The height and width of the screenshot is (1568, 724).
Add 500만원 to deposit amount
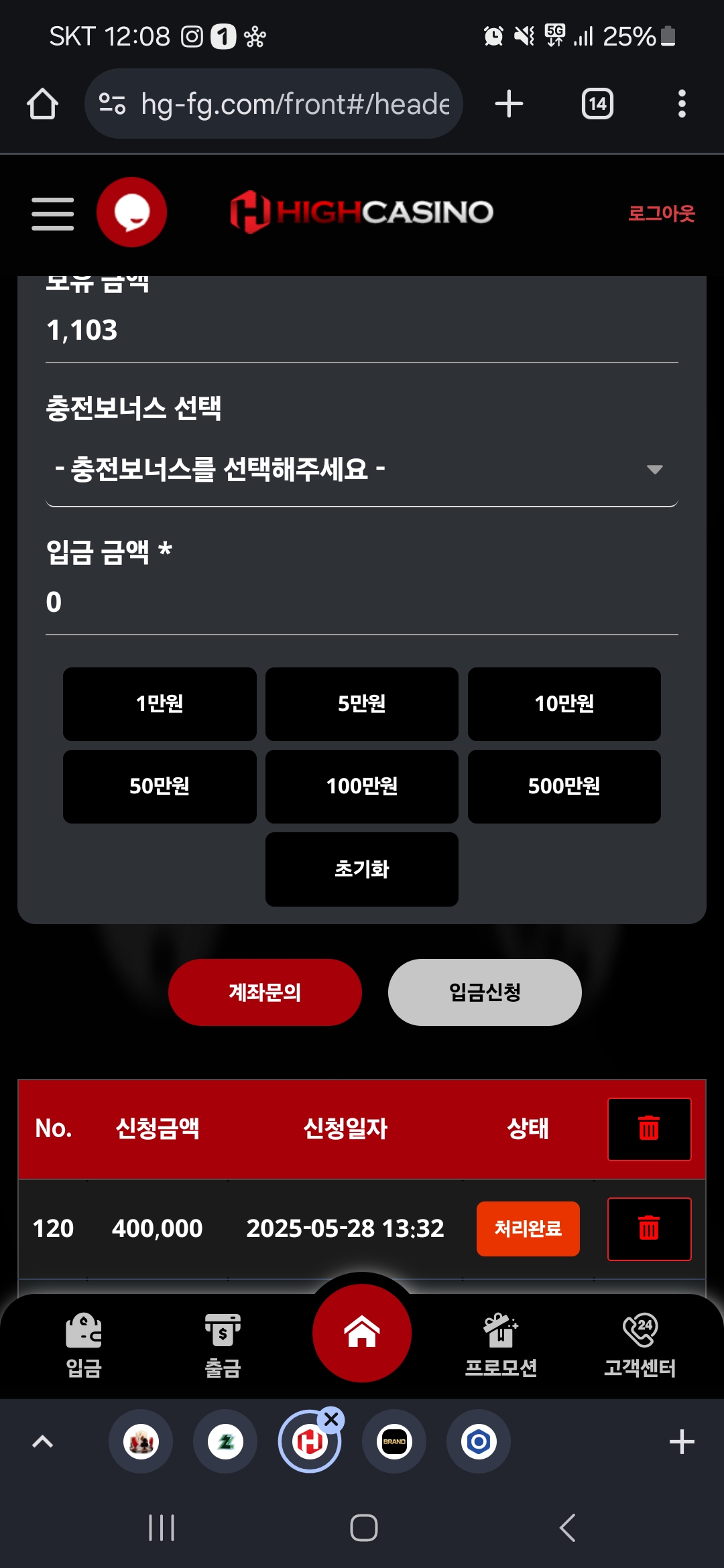pyautogui.click(x=564, y=786)
